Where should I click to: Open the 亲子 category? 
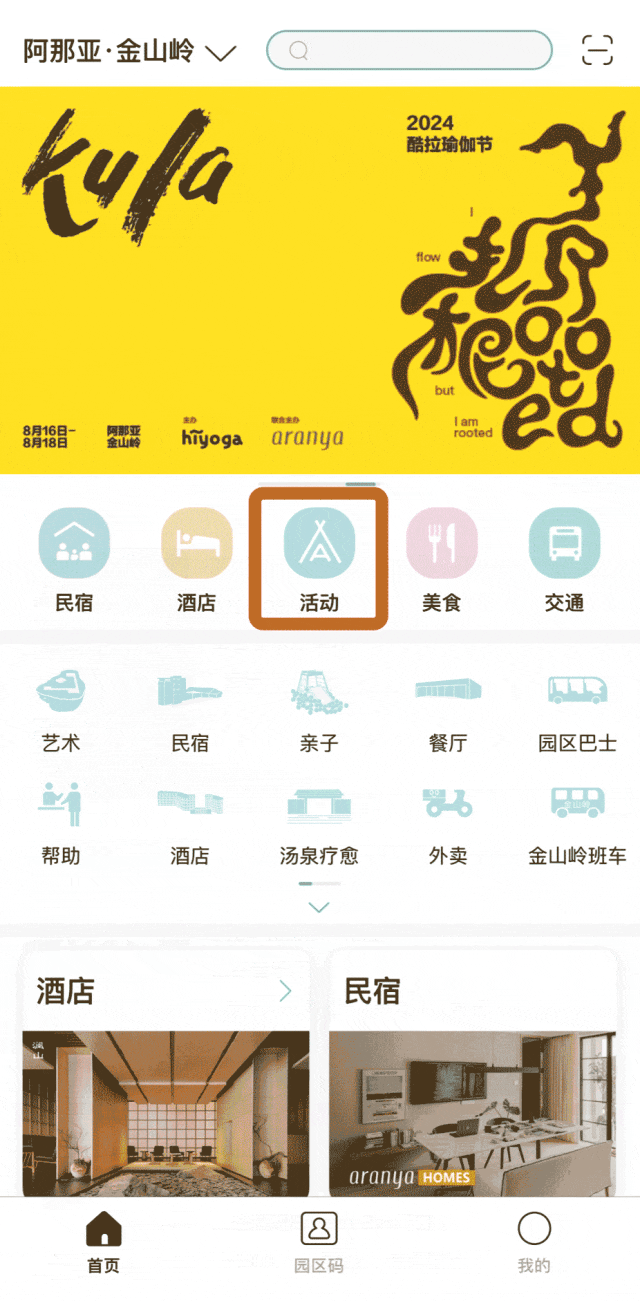pyautogui.click(x=319, y=710)
